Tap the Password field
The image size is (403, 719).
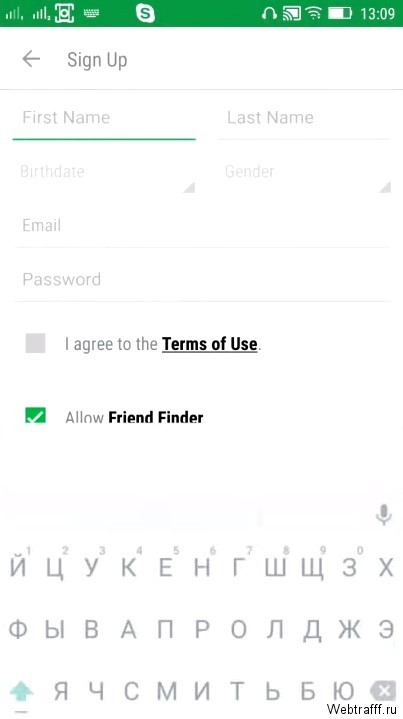click(202, 280)
